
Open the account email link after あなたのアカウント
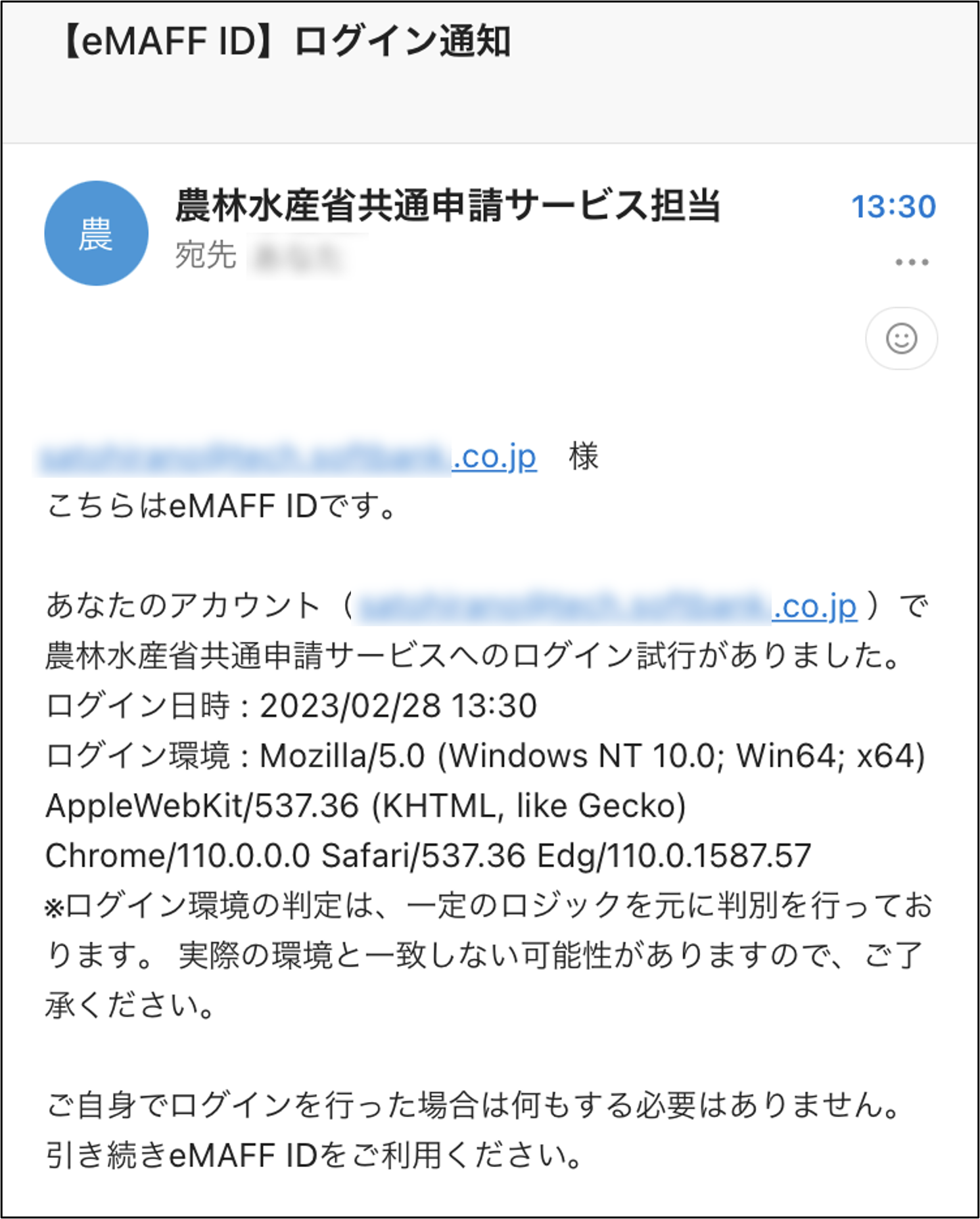click(607, 607)
